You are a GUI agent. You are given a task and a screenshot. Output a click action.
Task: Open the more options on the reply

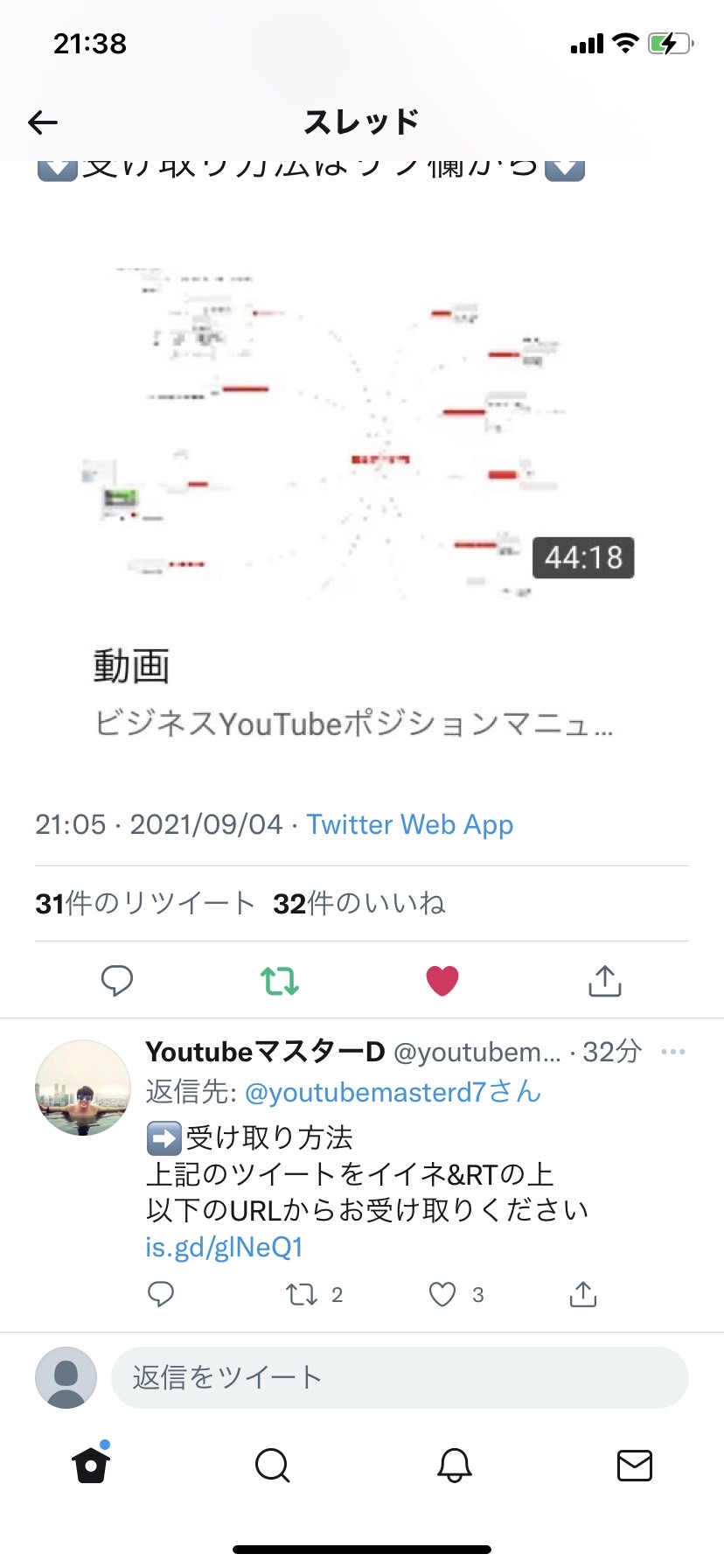coord(673,1052)
